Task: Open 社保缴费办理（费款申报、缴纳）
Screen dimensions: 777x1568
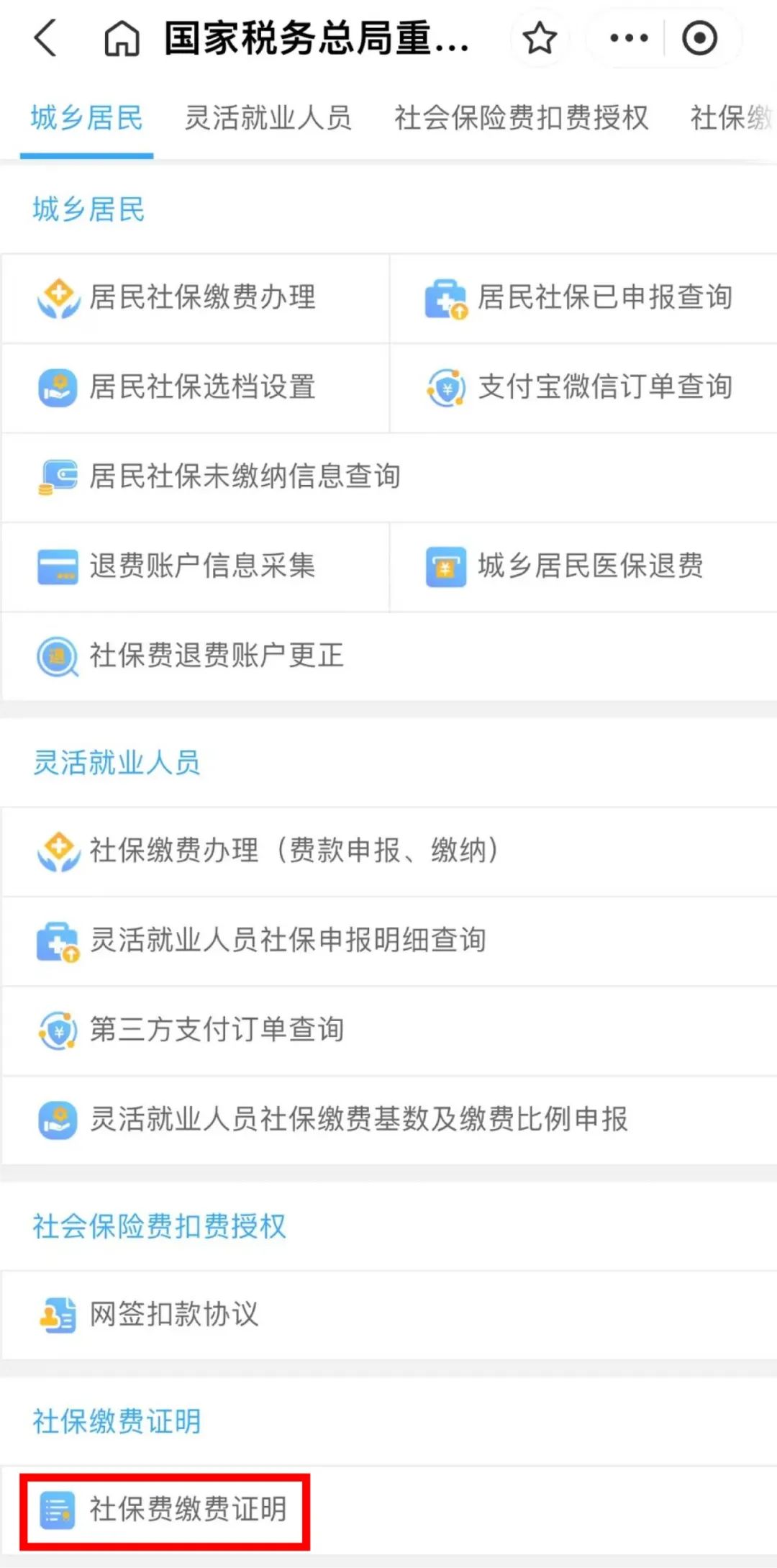Action: pyautogui.click(x=388, y=851)
